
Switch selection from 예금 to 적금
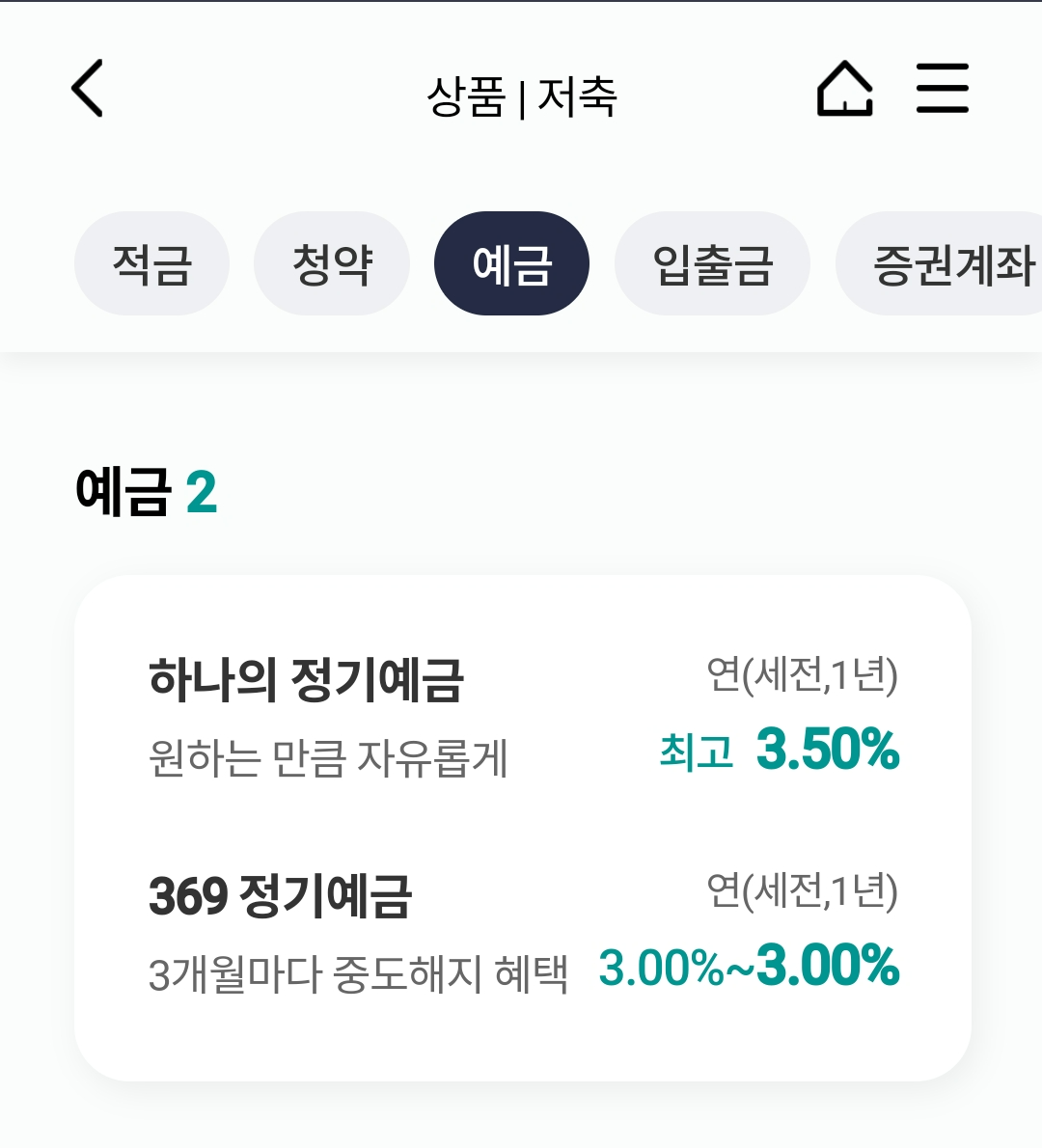coord(151,262)
